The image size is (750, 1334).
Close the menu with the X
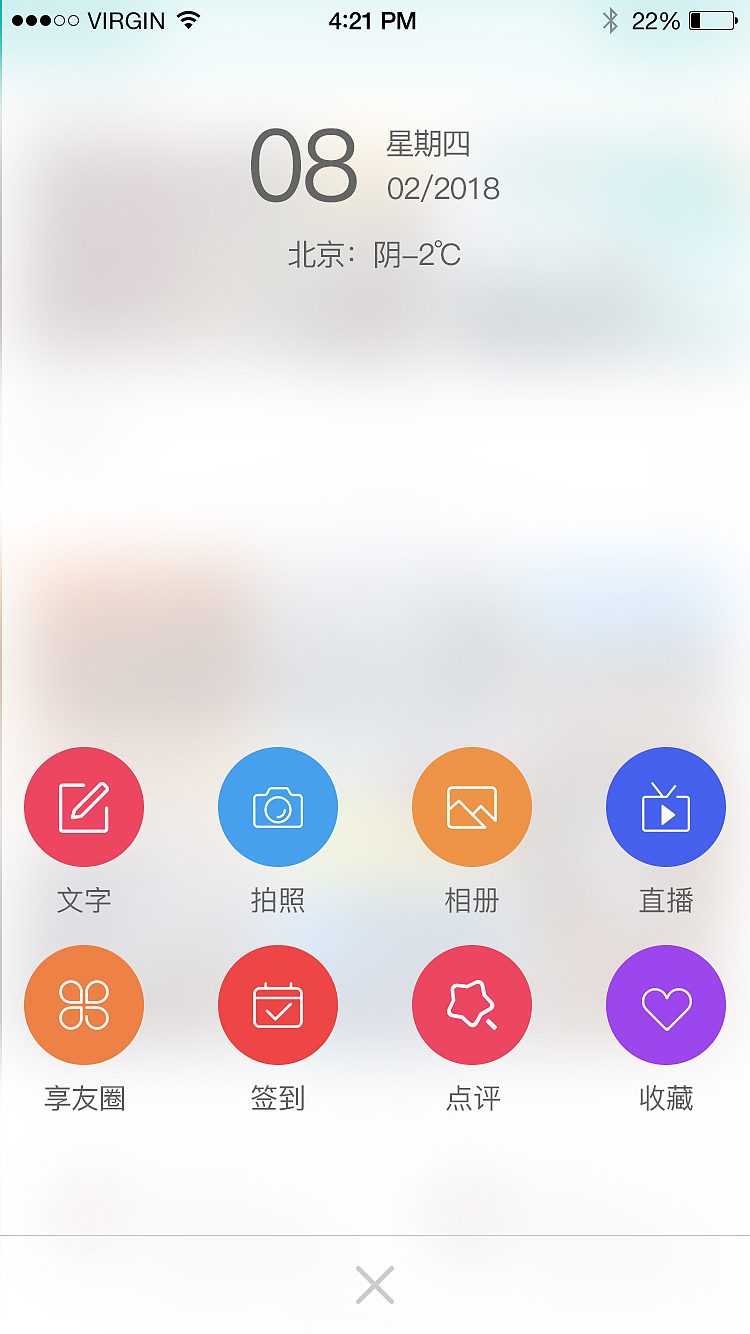point(374,1284)
